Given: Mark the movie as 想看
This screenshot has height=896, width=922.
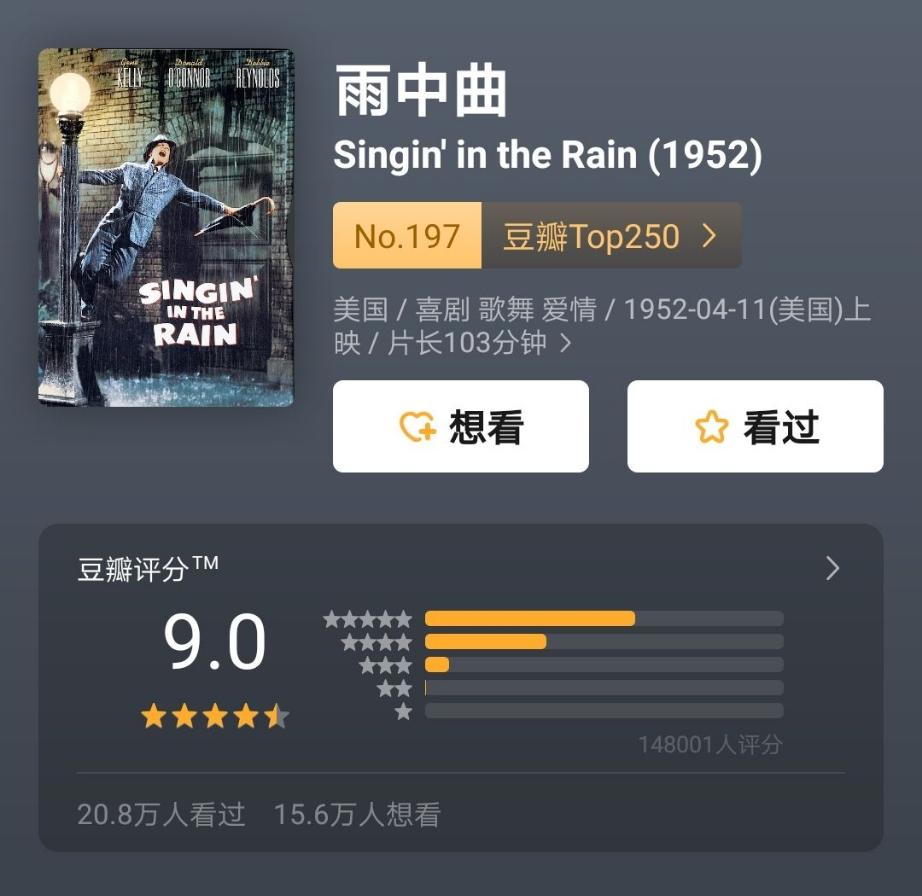Looking at the screenshot, I should click(x=460, y=427).
